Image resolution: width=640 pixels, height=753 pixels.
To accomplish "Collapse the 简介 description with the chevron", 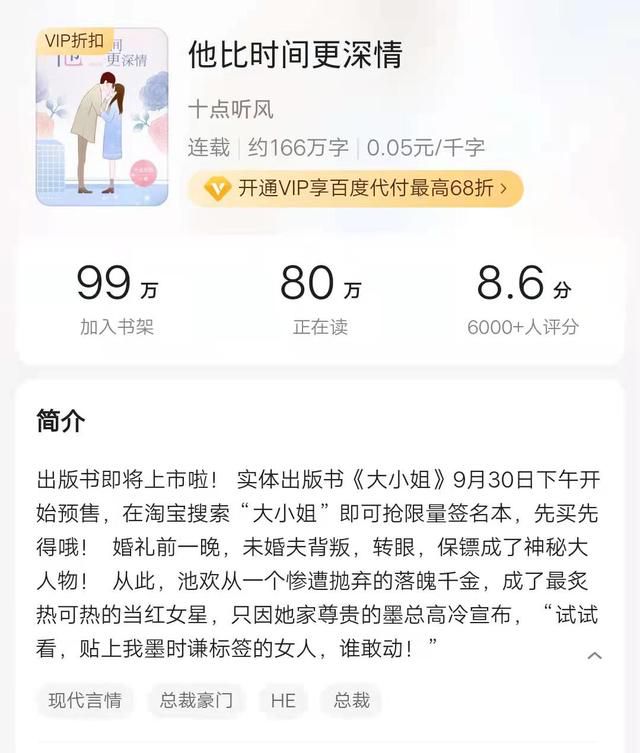I will (x=595, y=656).
